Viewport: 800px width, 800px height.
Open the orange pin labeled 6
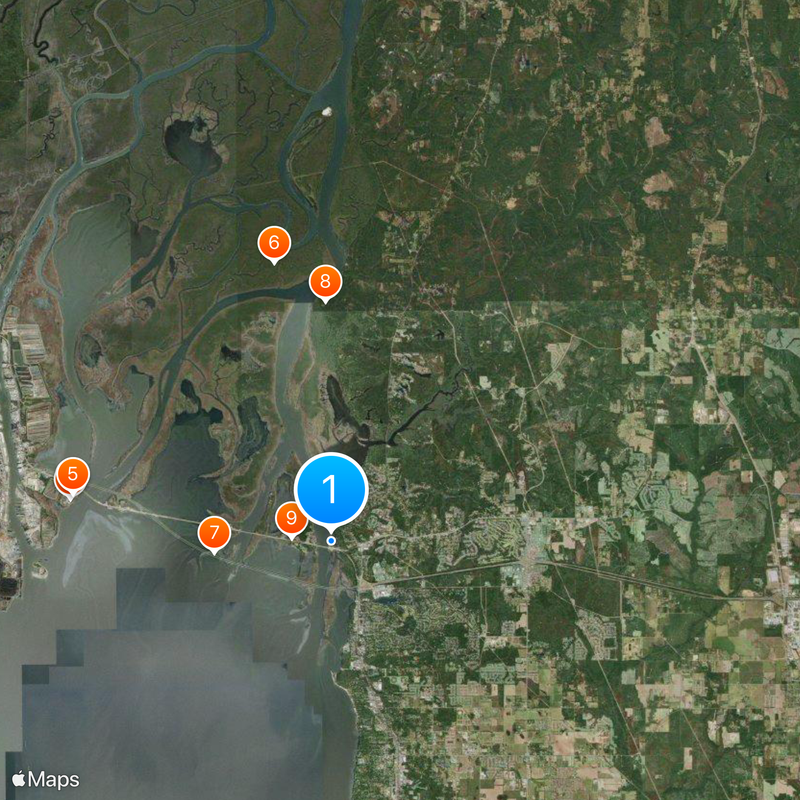[273, 243]
